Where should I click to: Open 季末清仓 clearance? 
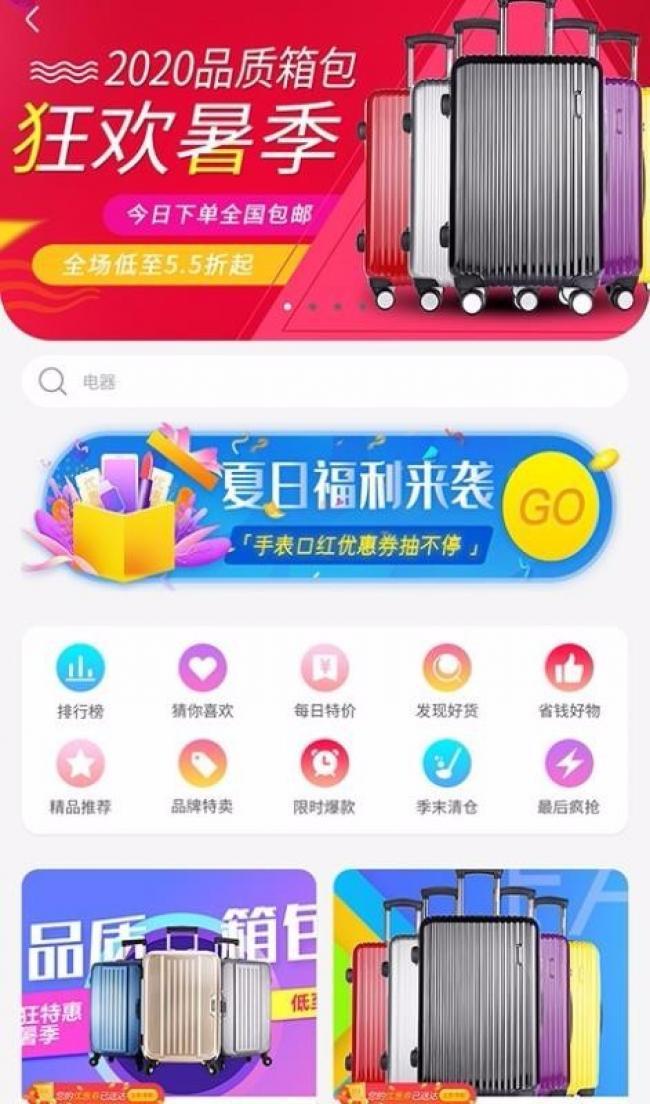pyautogui.click(x=447, y=777)
